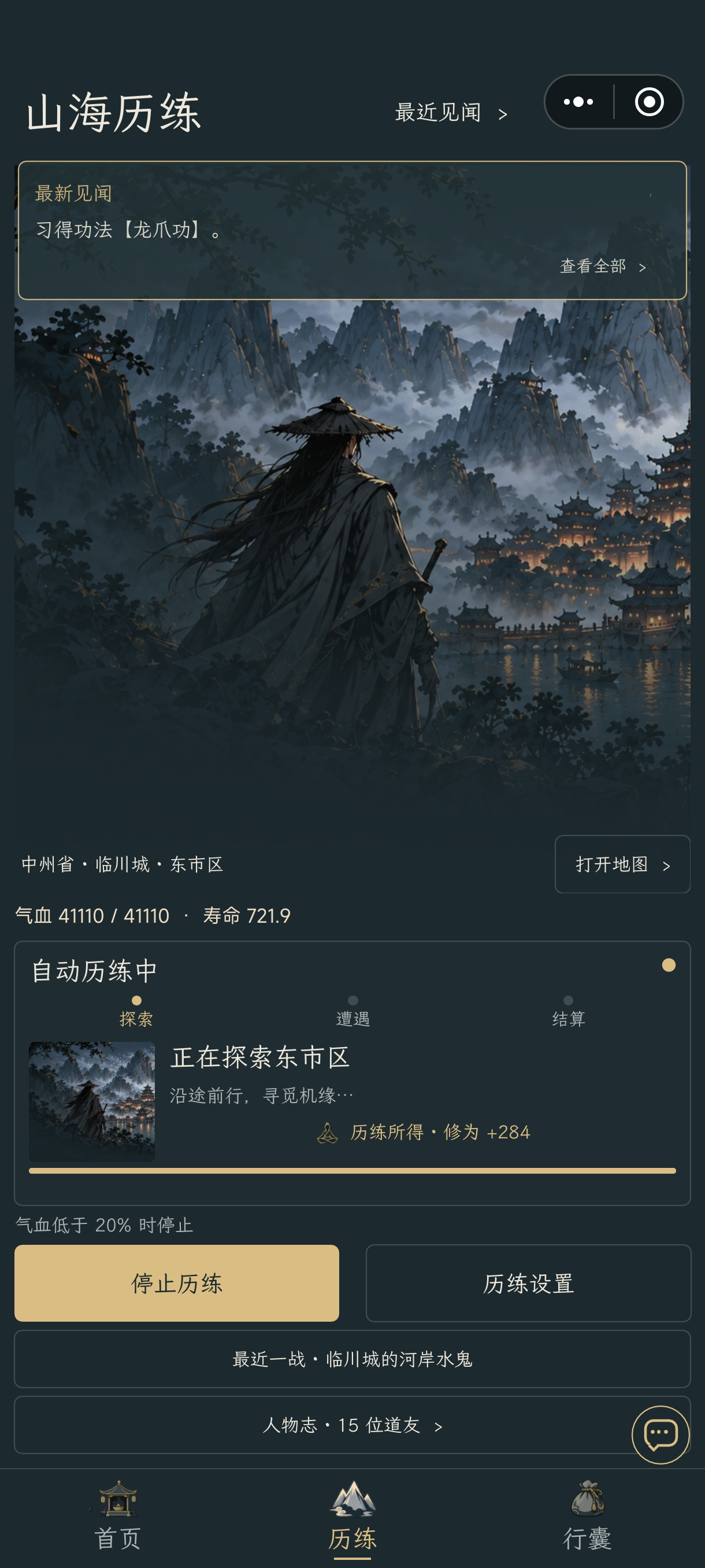Open the map via 打开地图

pos(622,864)
